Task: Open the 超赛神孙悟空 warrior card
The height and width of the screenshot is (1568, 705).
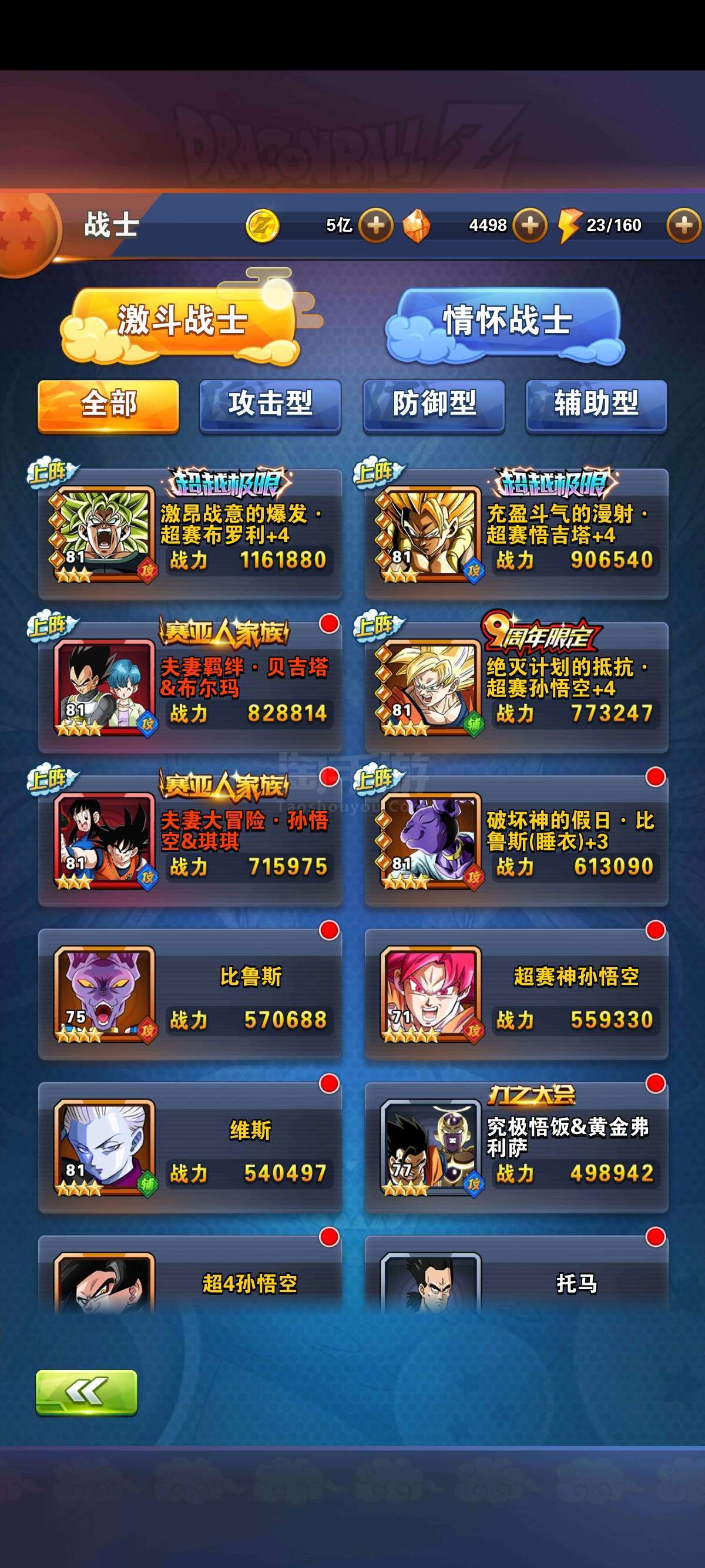Action: [516, 994]
